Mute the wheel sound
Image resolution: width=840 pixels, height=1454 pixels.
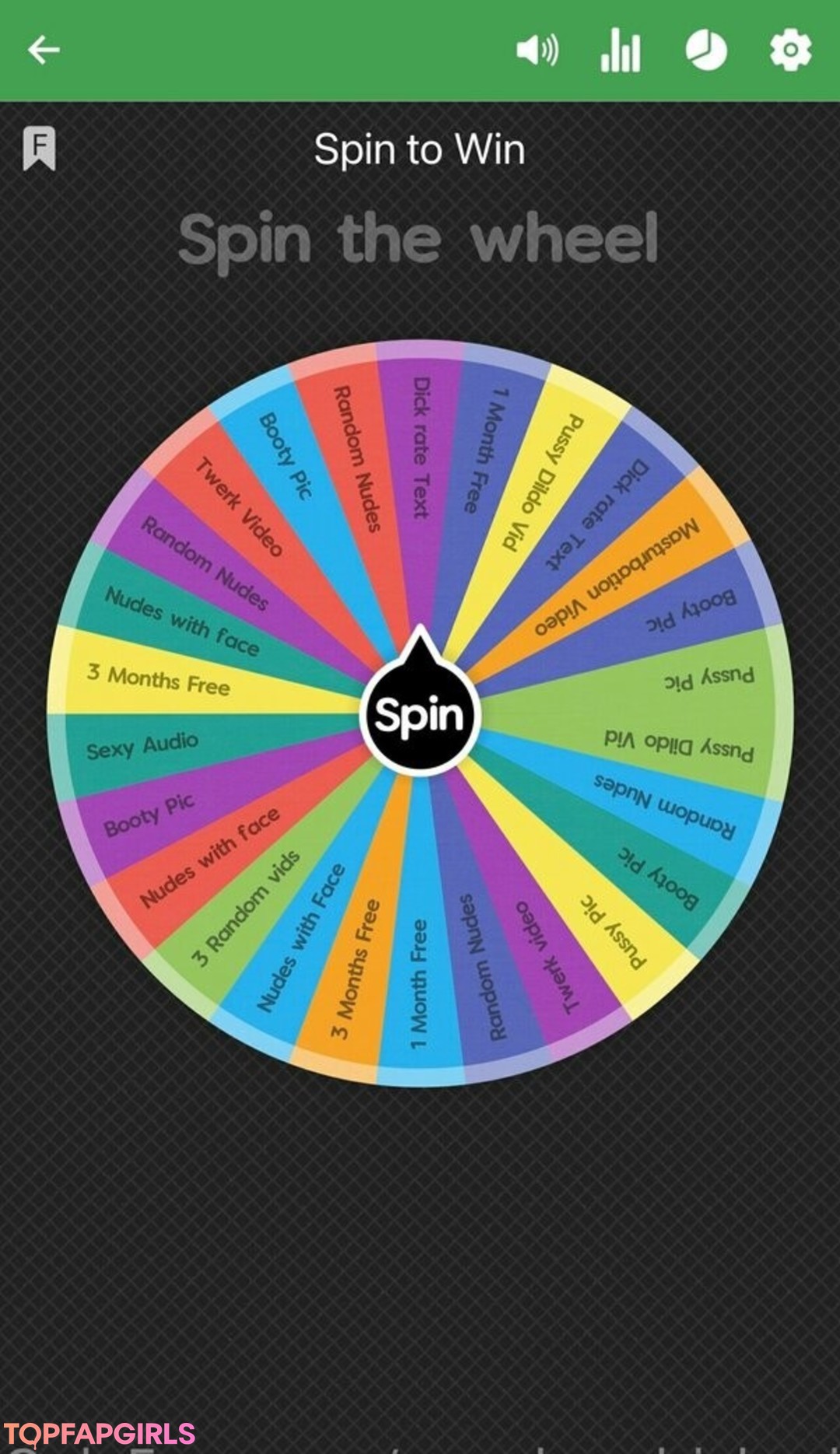click(537, 51)
